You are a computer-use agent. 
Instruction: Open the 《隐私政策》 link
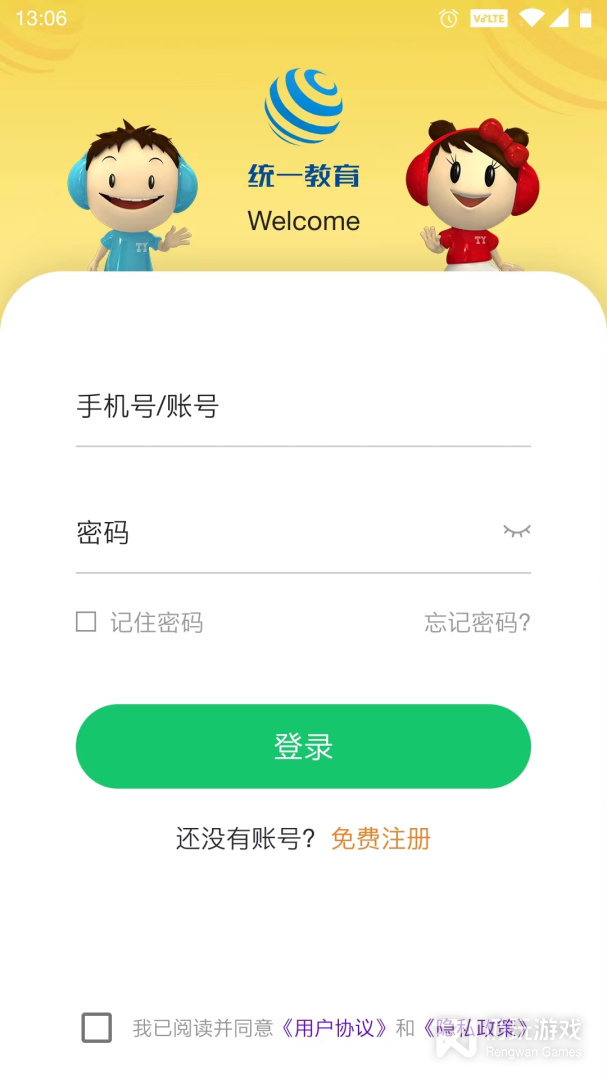[x=476, y=1028]
